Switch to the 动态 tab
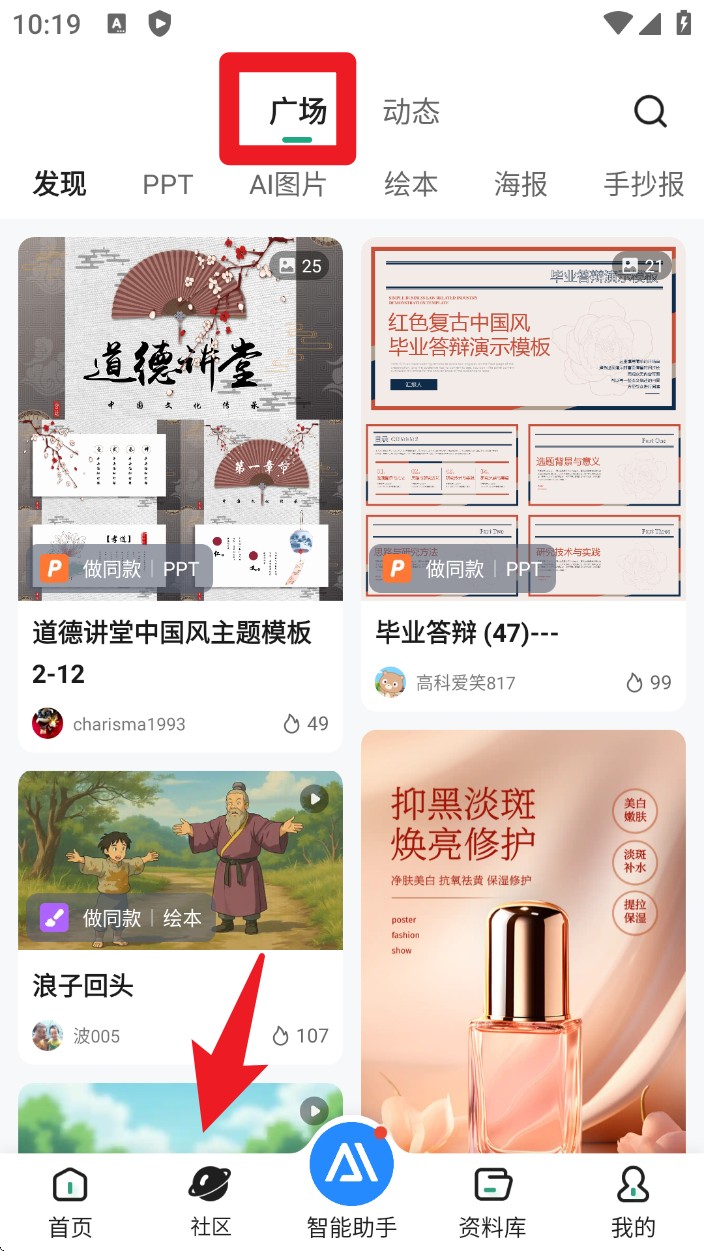 411,111
